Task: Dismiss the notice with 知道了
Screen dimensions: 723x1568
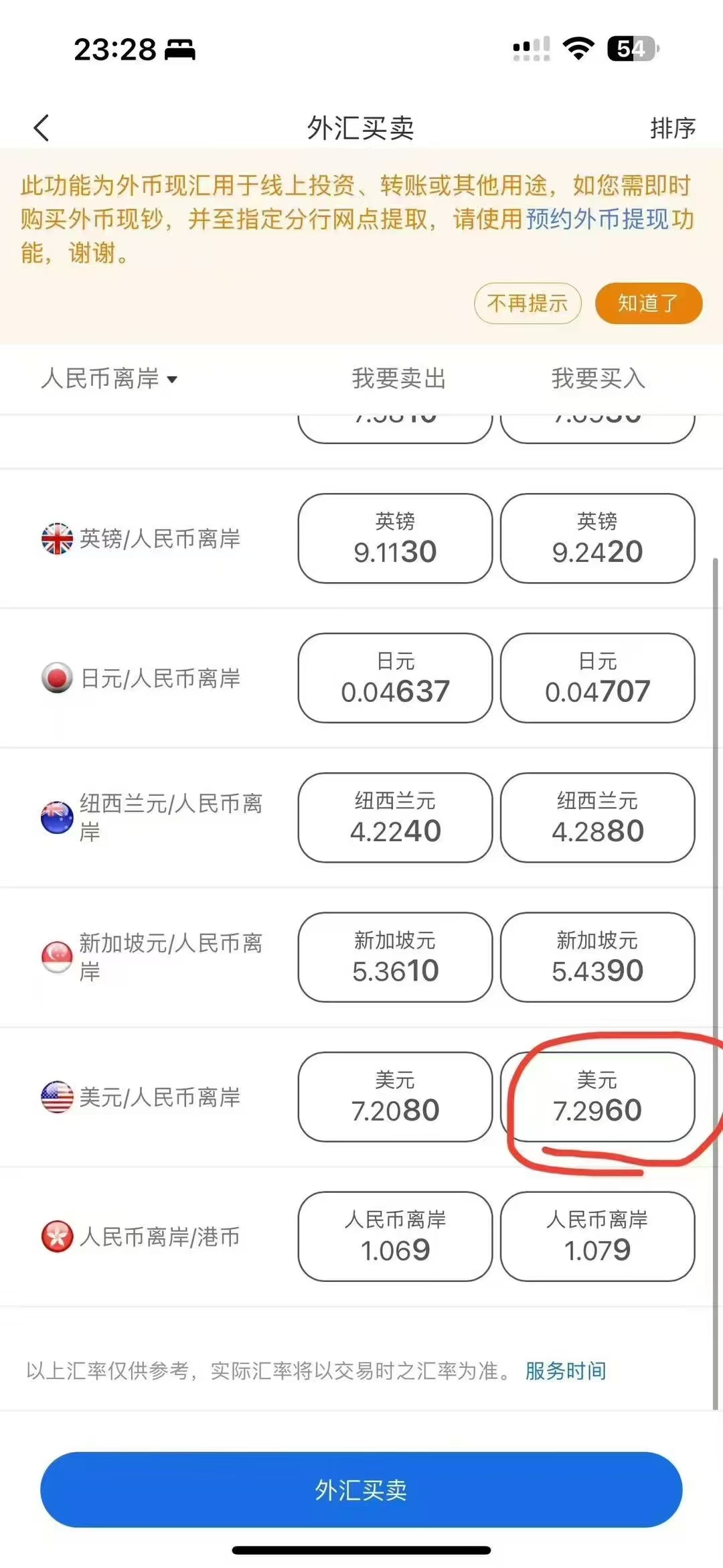Action: click(647, 303)
